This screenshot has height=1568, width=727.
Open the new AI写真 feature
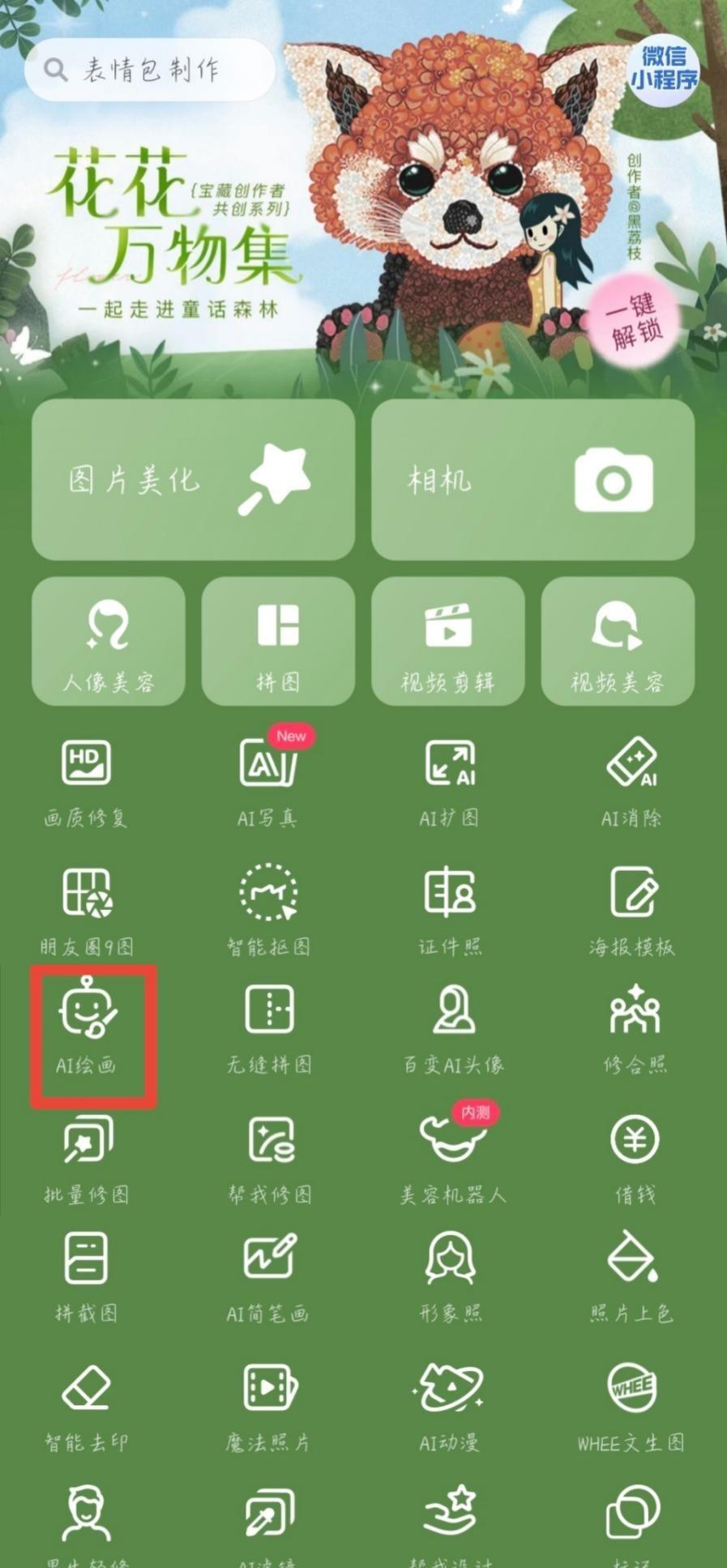267,782
